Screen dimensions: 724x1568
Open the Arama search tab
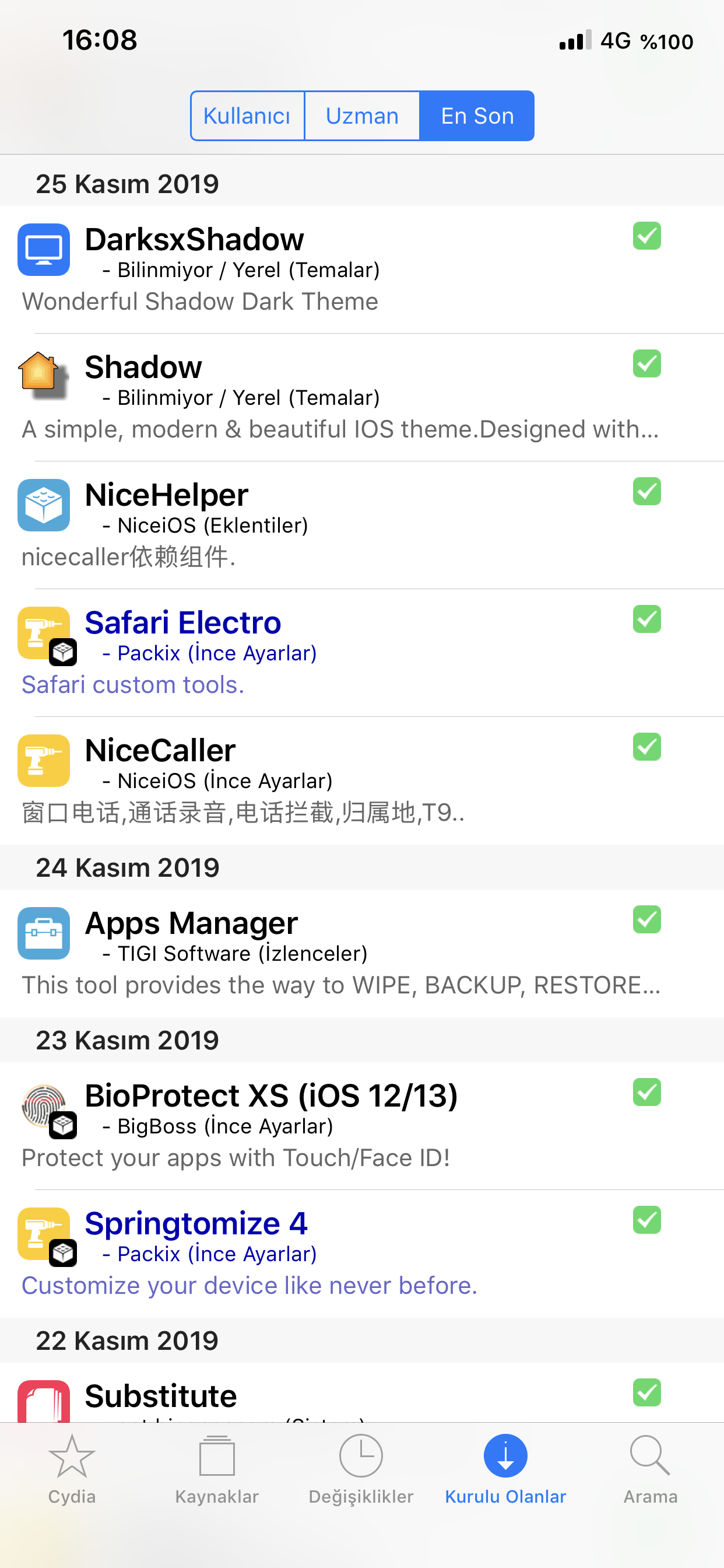650,1468
